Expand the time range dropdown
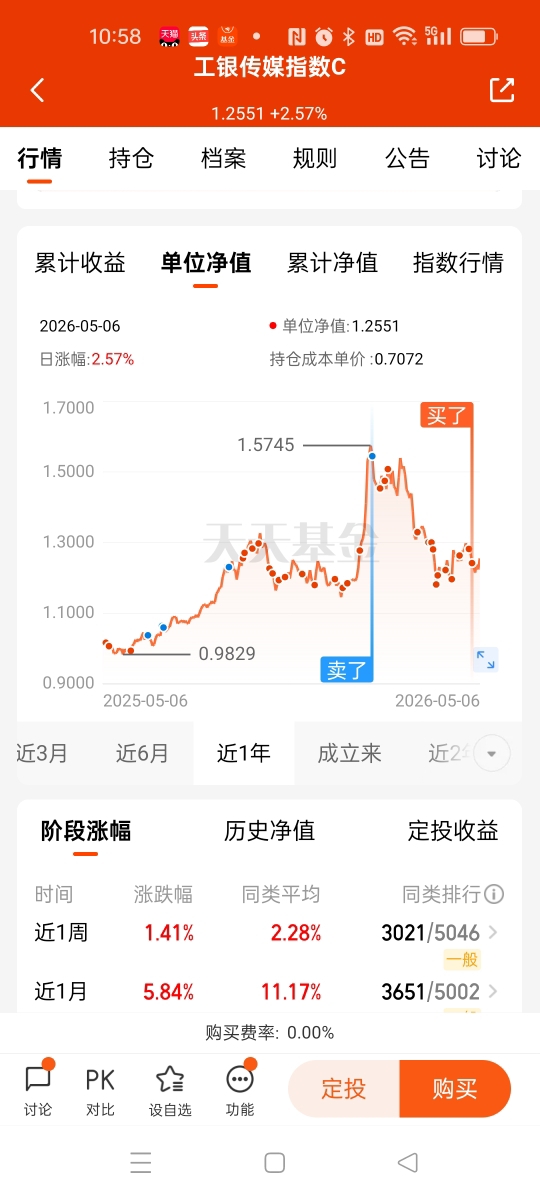 click(492, 753)
